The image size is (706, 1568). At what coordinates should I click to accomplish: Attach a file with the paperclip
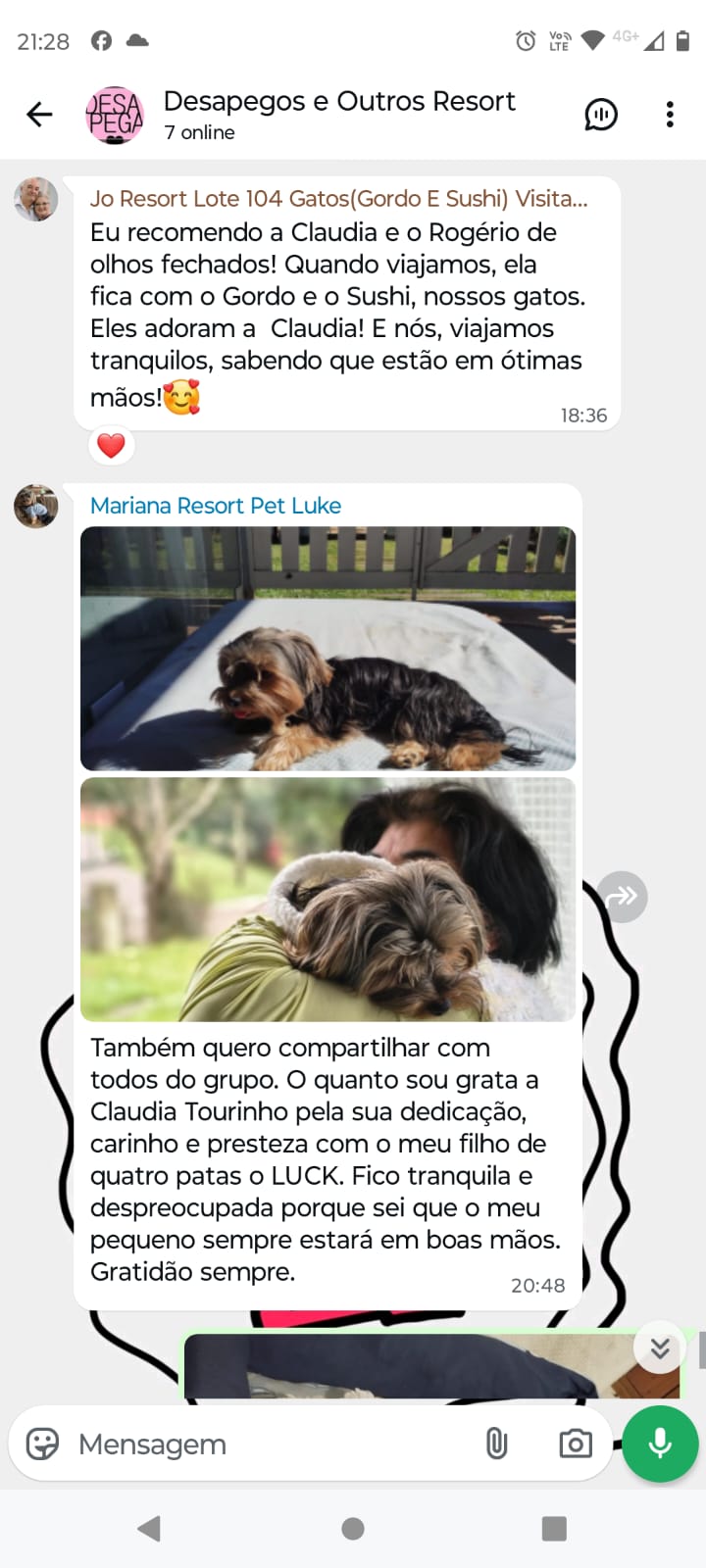pyautogui.click(x=496, y=1444)
